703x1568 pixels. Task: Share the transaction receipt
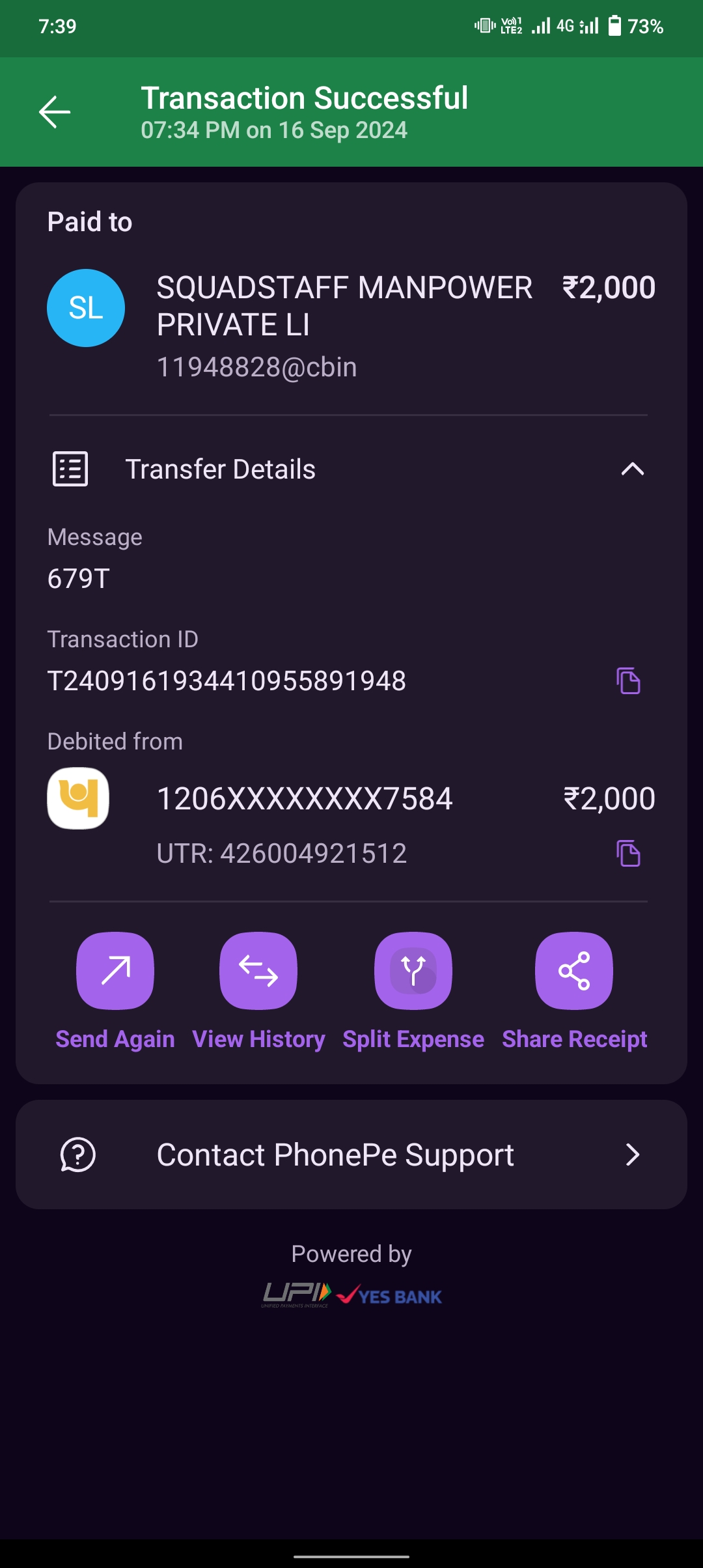(x=574, y=971)
